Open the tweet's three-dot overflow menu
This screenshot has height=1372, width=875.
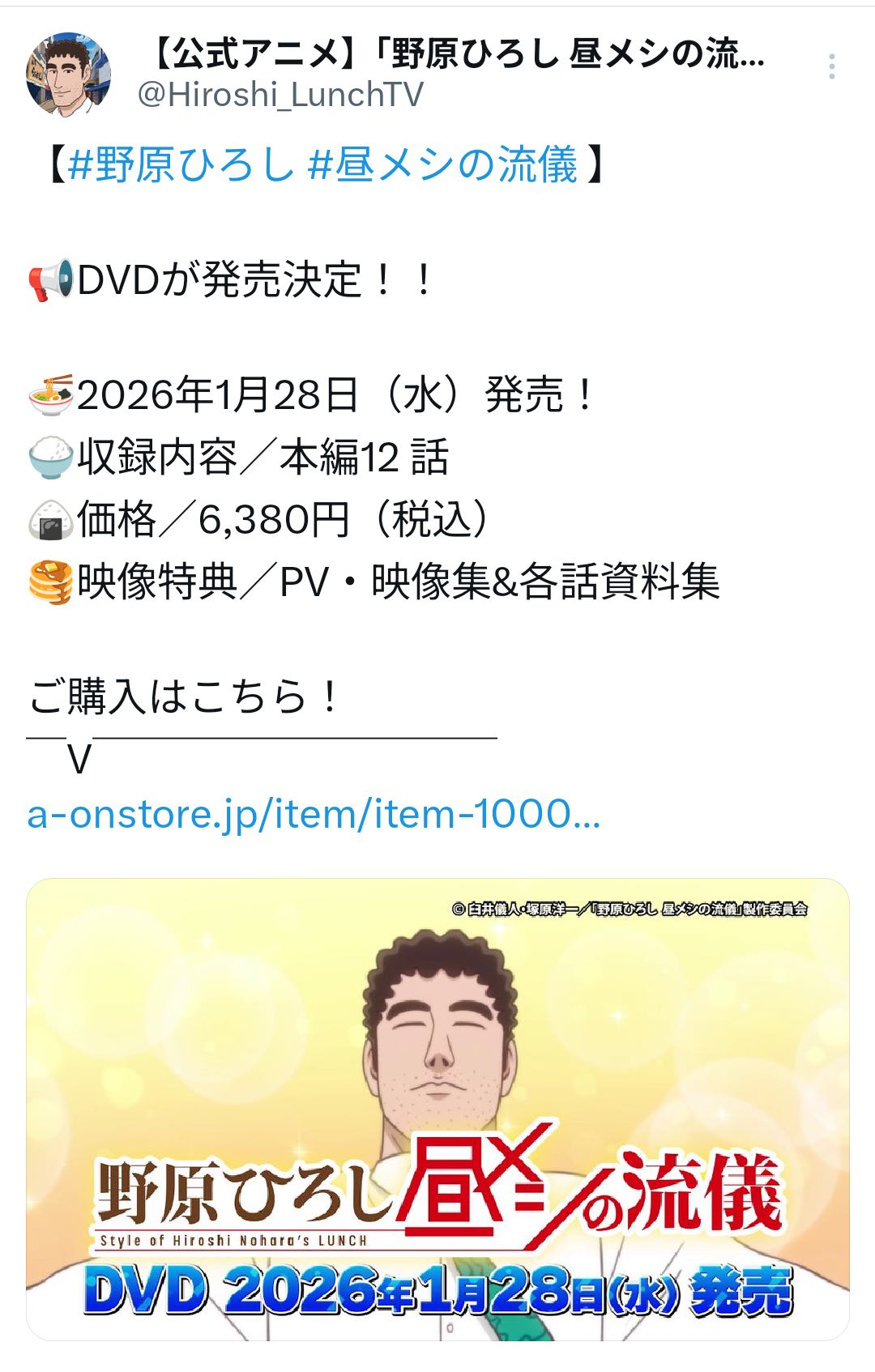coord(831,67)
